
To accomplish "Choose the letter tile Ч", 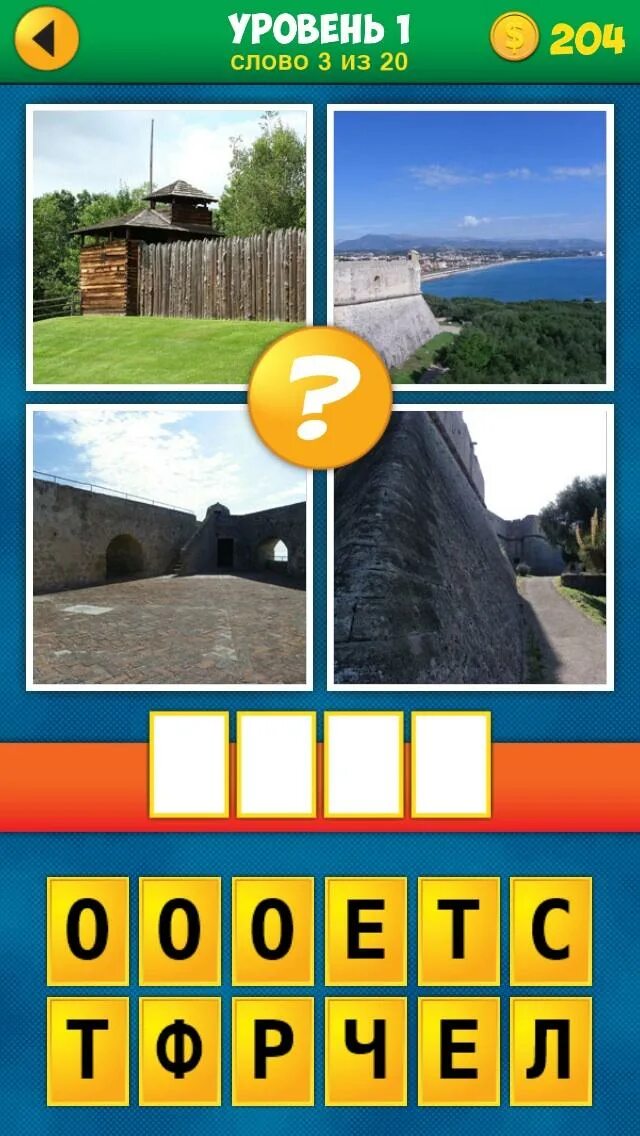I will (365, 1050).
